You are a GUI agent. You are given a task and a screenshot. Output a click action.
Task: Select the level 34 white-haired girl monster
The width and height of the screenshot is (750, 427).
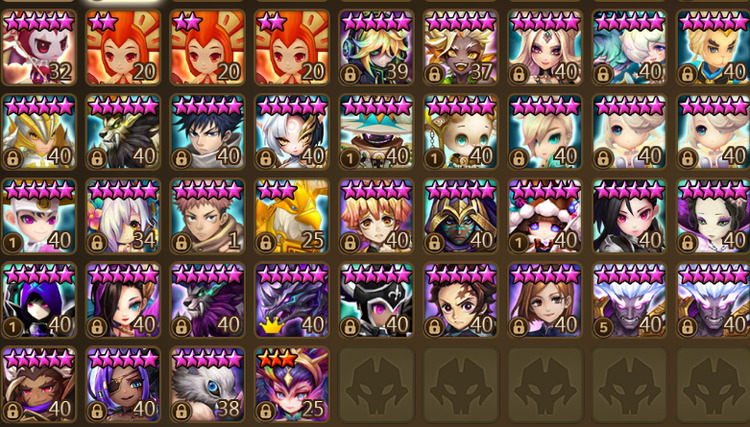click(x=122, y=216)
